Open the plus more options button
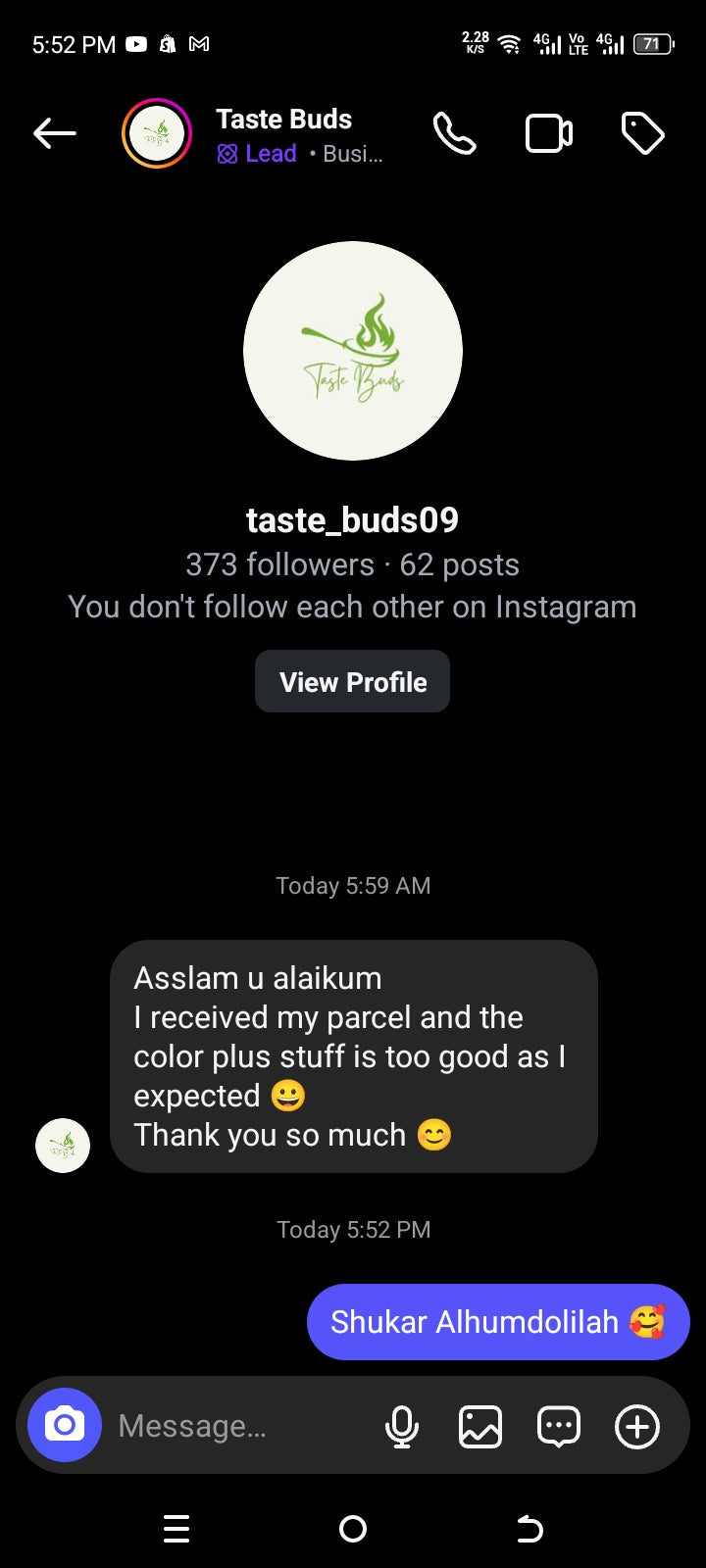The image size is (706, 1568). point(637,1426)
